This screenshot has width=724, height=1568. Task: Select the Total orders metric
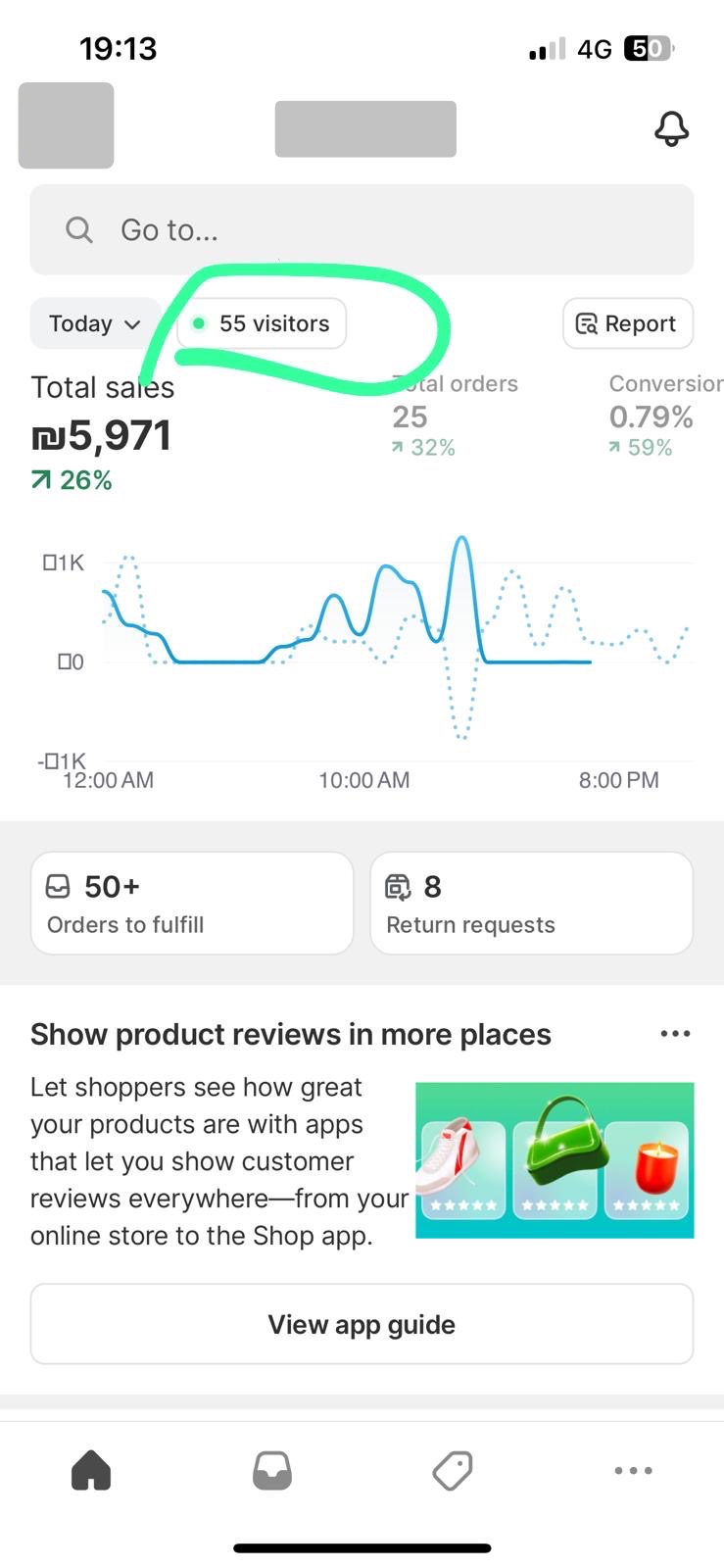[456, 416]
